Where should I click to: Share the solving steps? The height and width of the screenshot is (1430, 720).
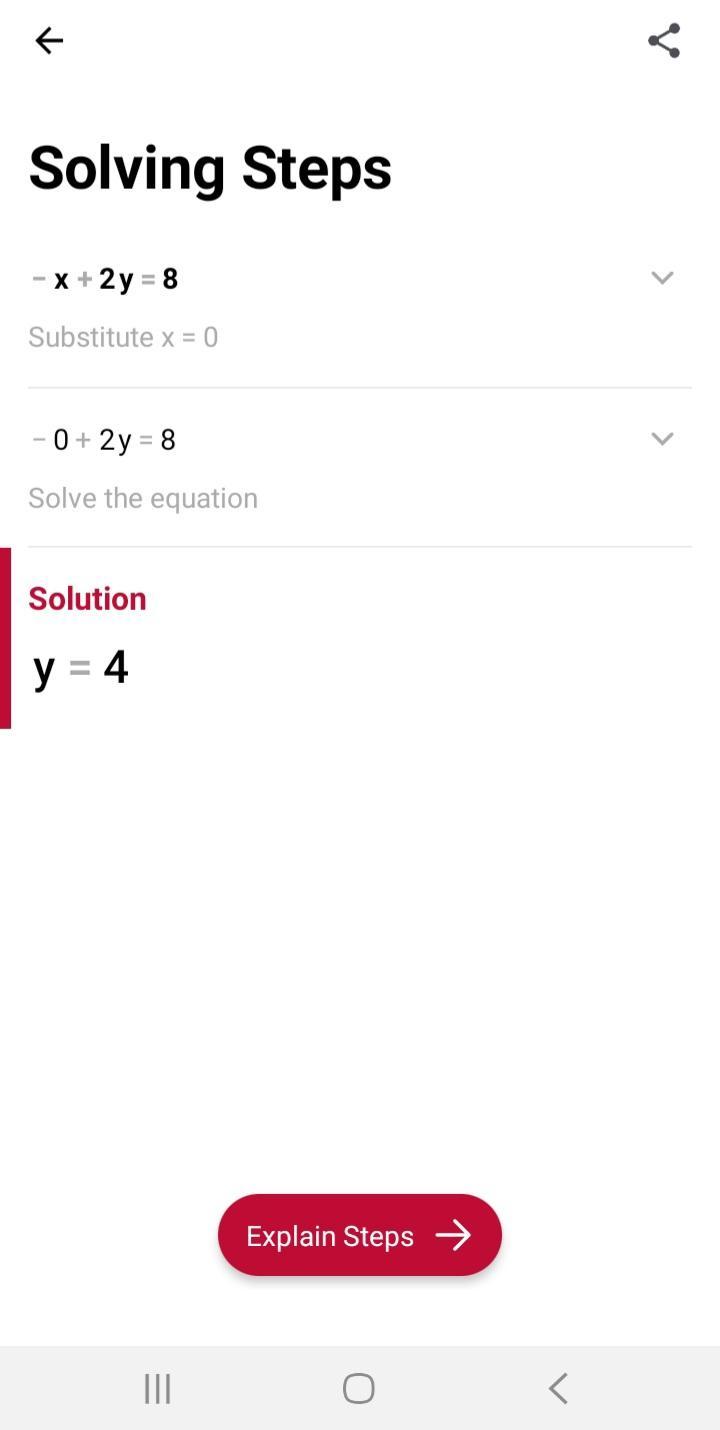[x=664, y=41]
